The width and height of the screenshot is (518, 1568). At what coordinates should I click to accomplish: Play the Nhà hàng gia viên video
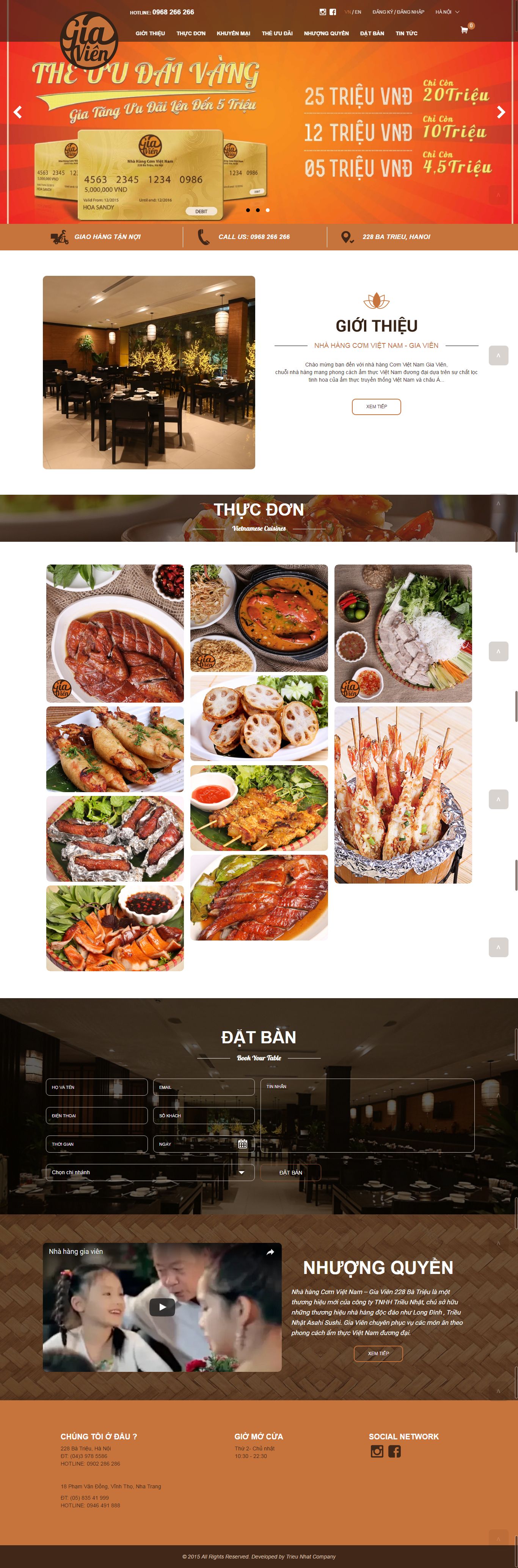(x=162, y=1306)
